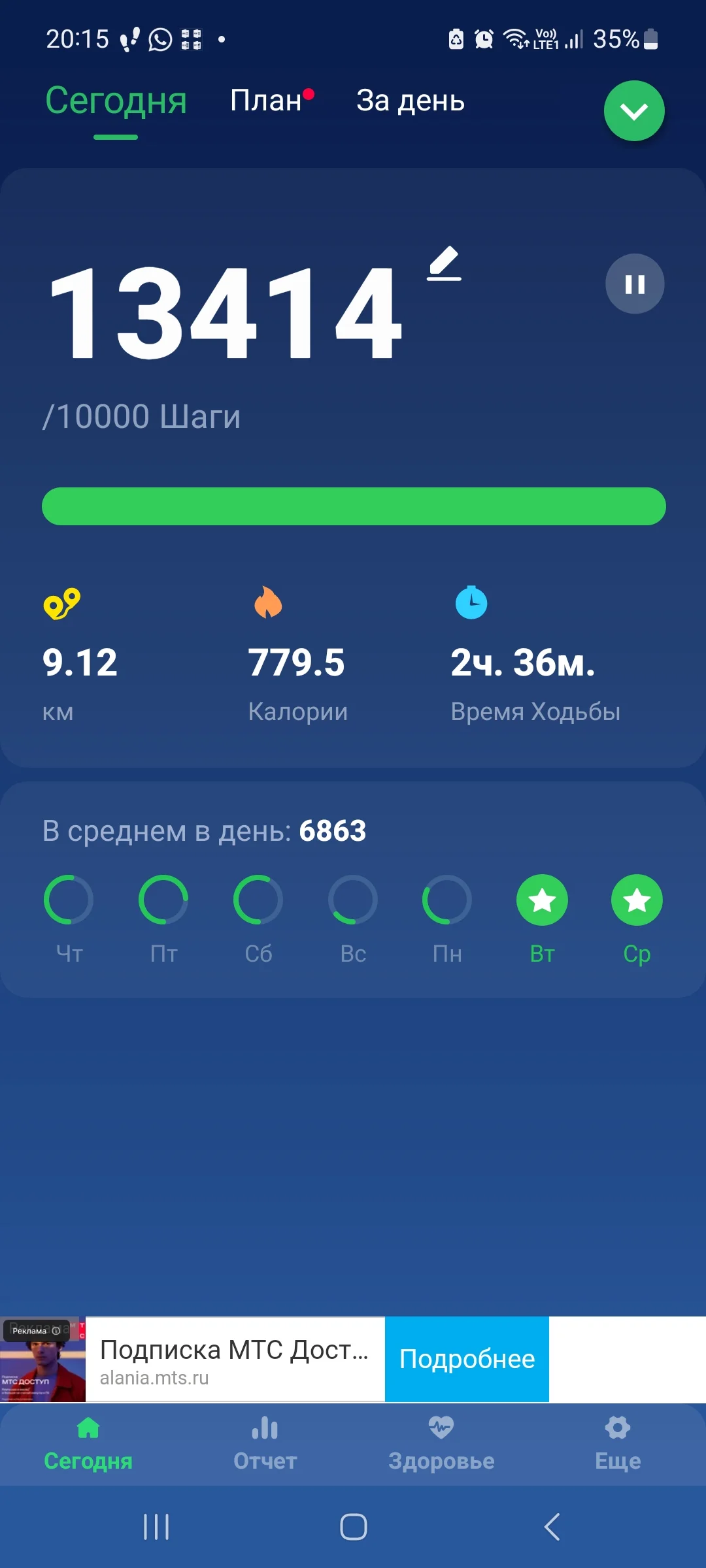Image resolution: width=706 pixels, height=1568 pixels.
Task: Pause the step counter
Action: [633, 284]
